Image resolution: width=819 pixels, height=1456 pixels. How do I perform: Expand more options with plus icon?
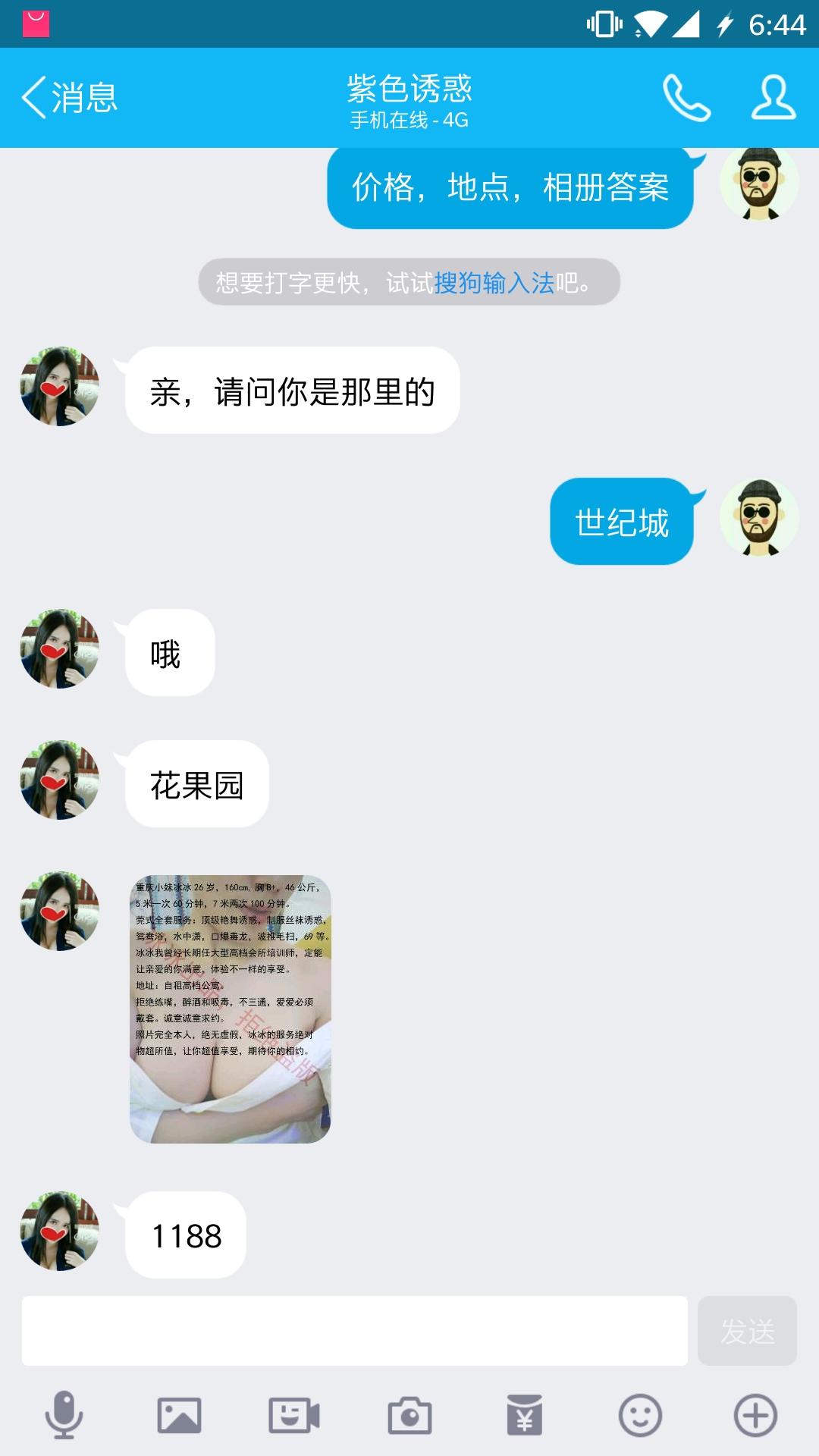[755, 1415]
